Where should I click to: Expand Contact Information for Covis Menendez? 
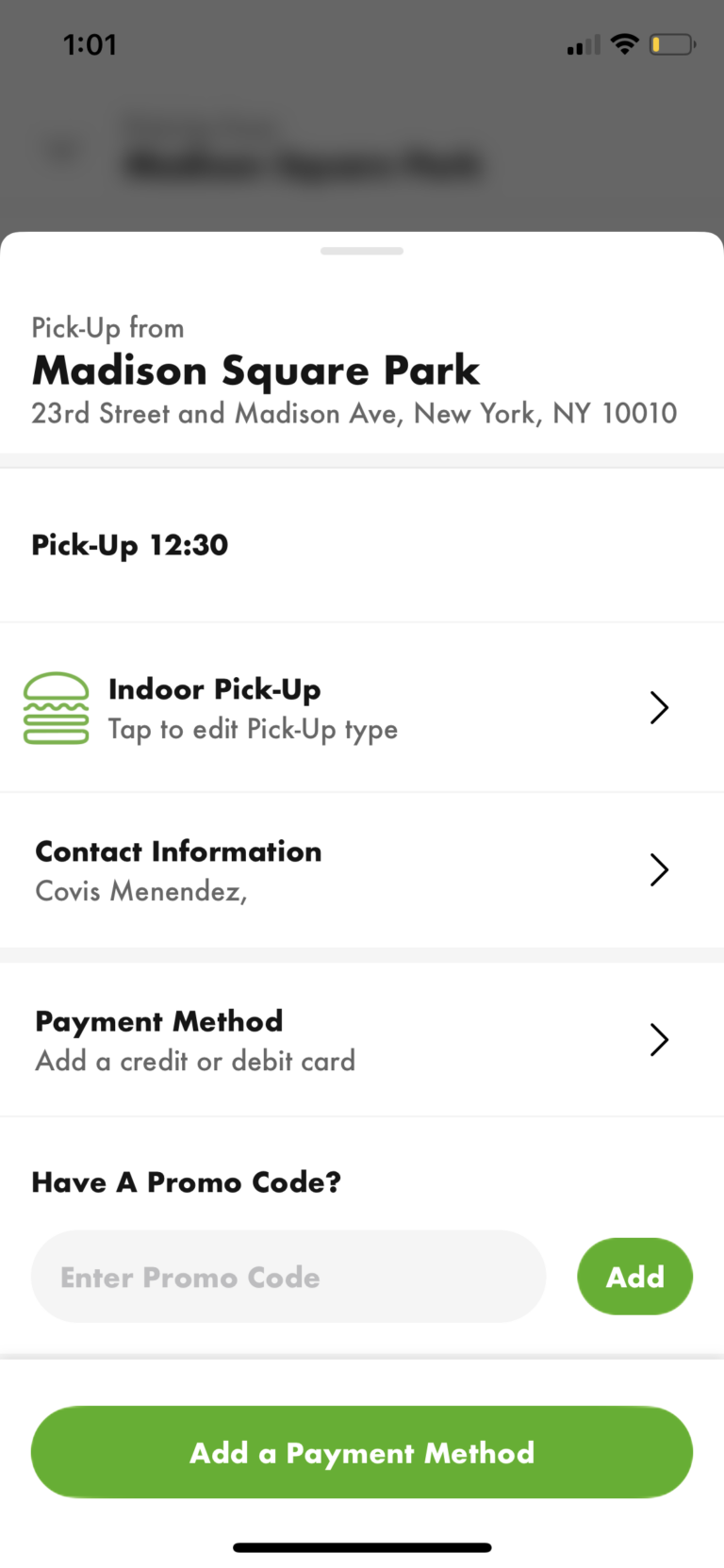362,869
